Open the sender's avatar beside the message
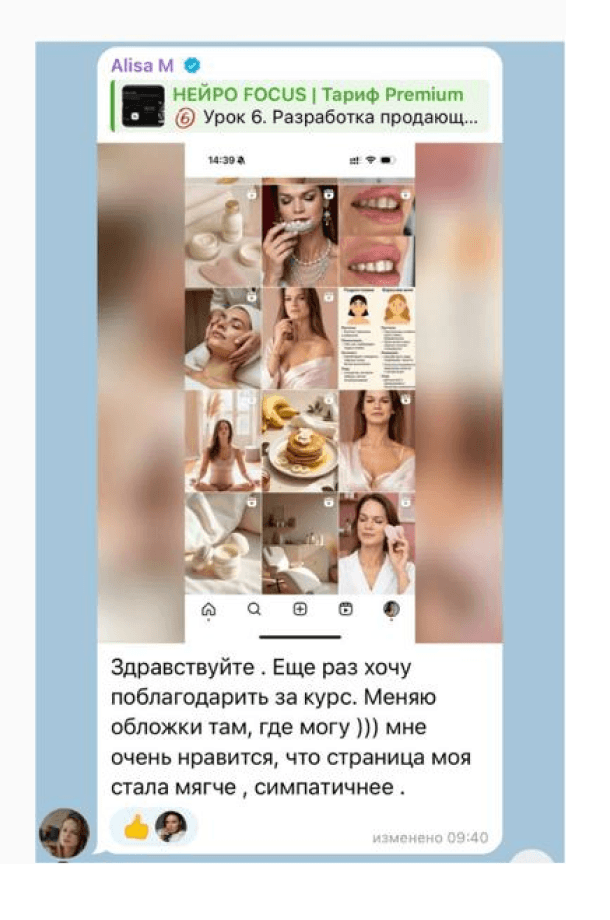This screenshot has height=920, width=610. (x=64, y=834)
